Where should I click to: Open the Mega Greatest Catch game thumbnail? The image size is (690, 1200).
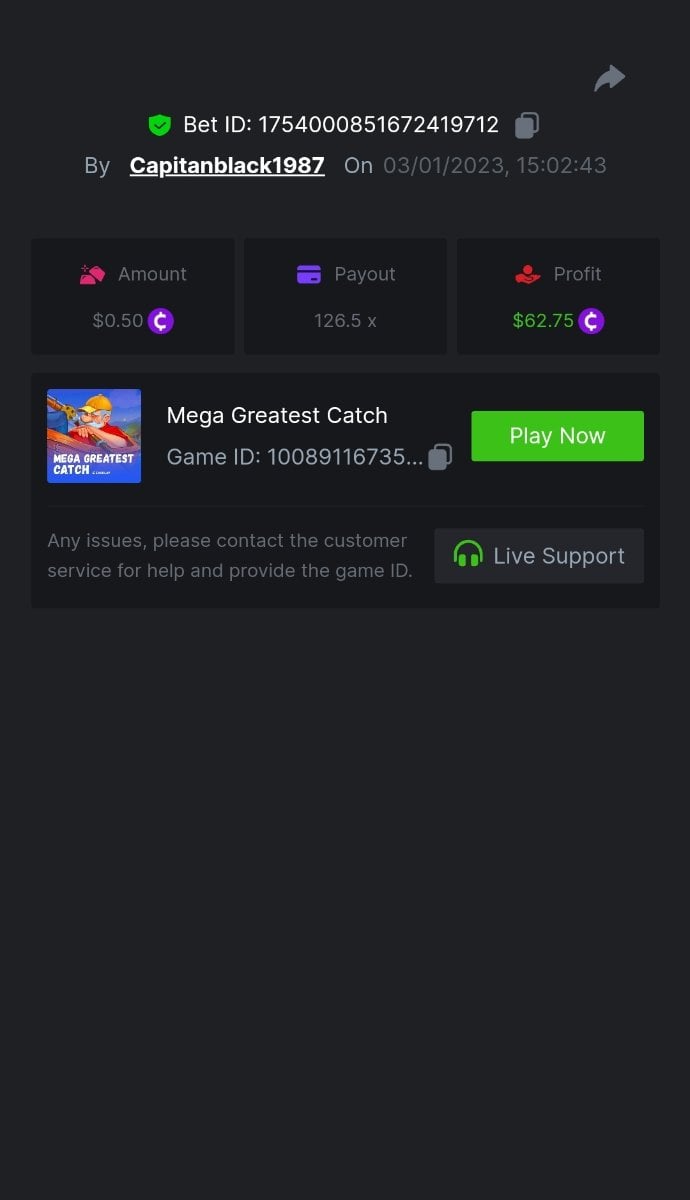point(94,436)
